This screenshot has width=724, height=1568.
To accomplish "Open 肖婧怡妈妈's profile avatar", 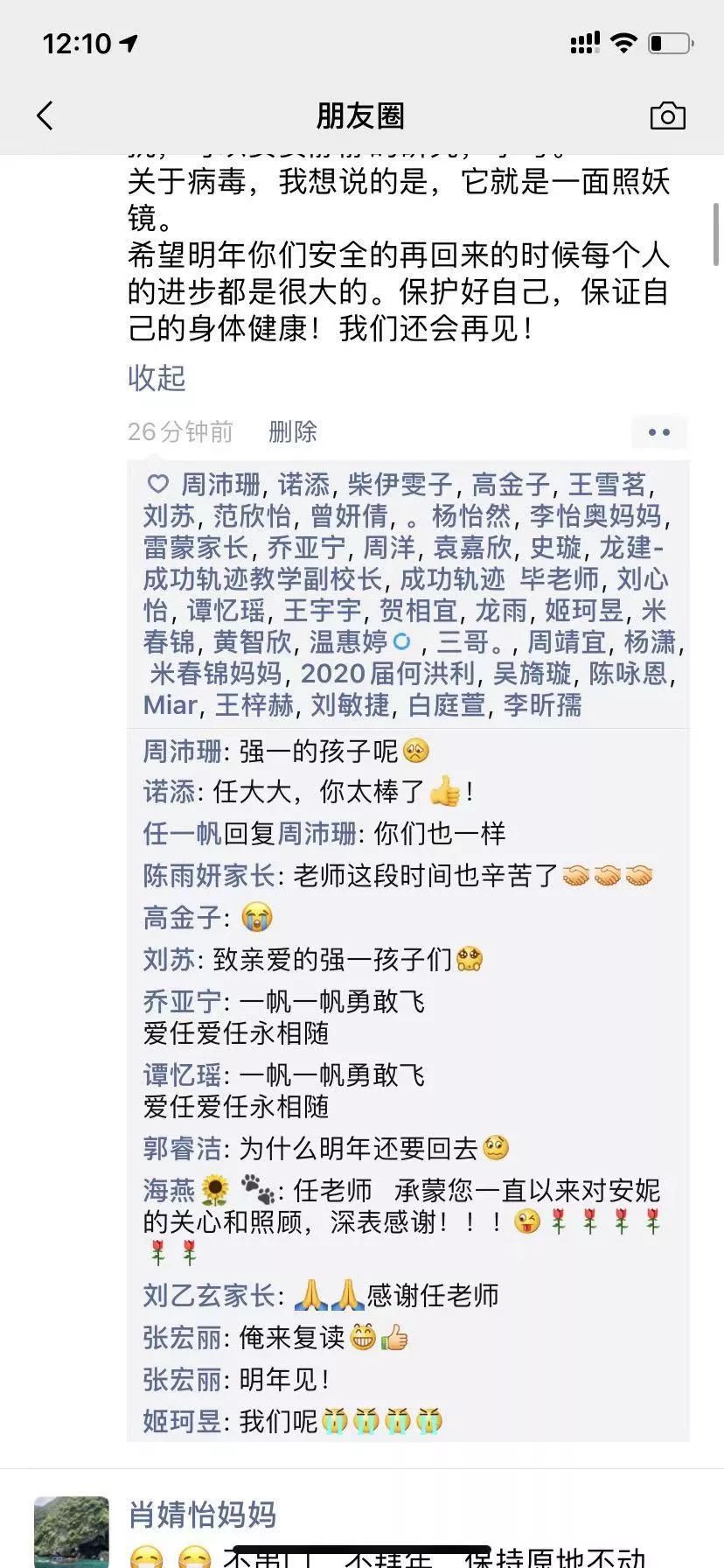I will pos(72,1531).
